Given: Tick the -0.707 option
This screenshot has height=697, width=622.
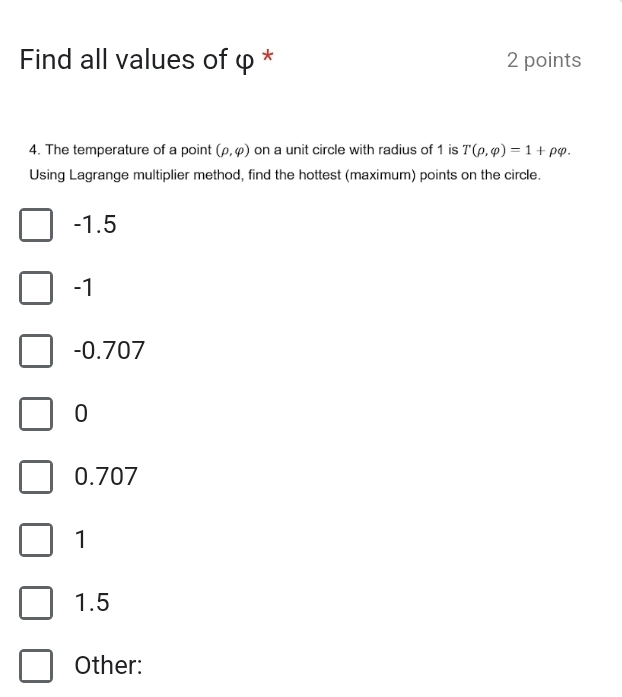Looking at the screenshot, I should (x=36, y=351).
